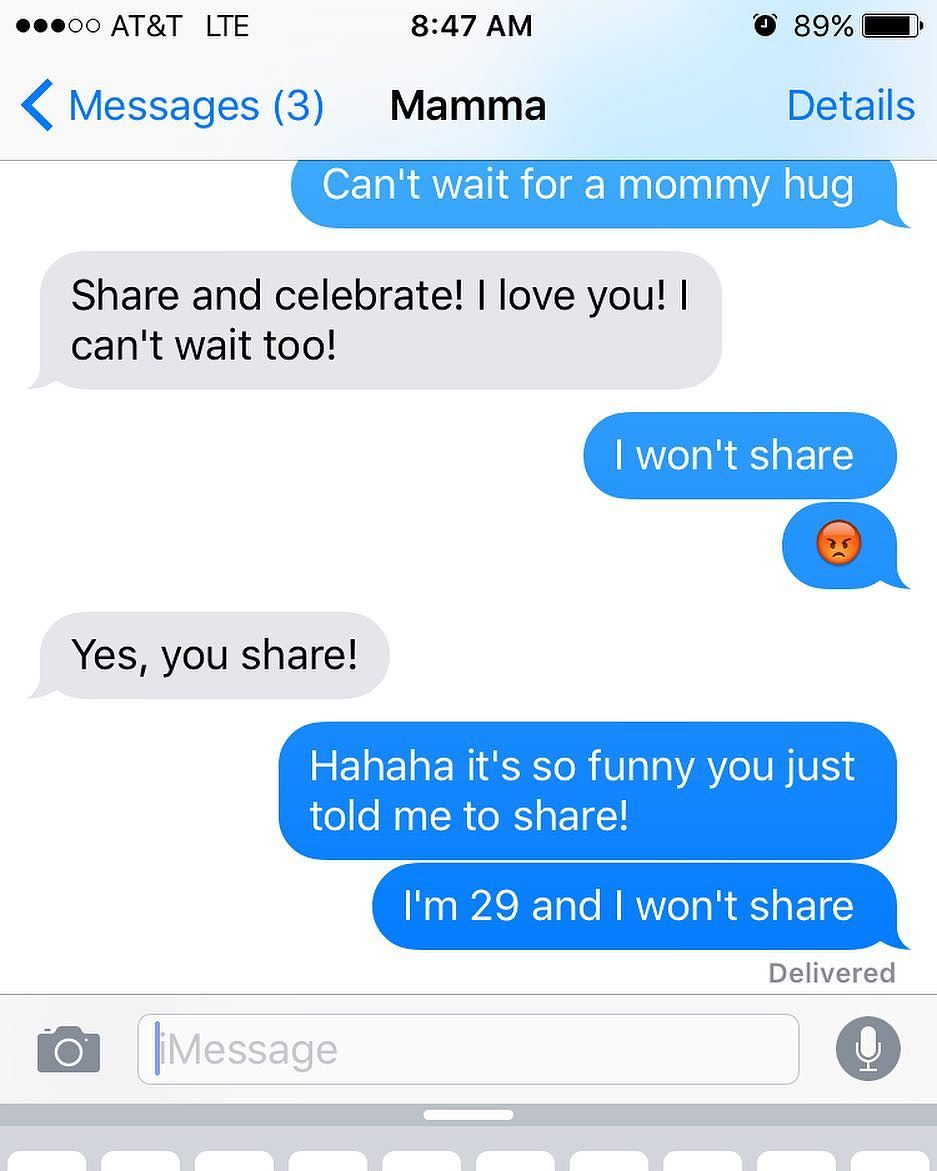Viewport: 937px width, 1171px height.
Task: Open Details for the Mamma conversation
Action: coord(850,106)
